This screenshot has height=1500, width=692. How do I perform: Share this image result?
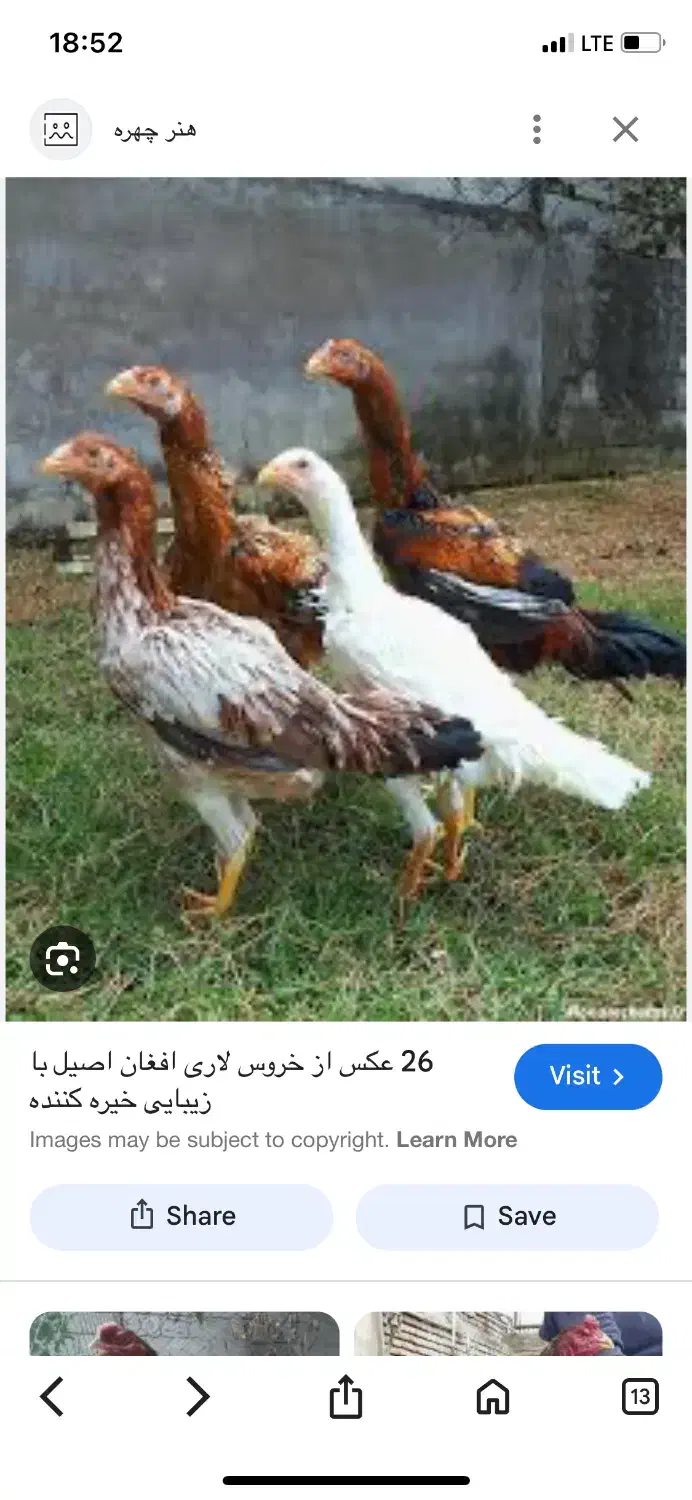point(181,1216)
